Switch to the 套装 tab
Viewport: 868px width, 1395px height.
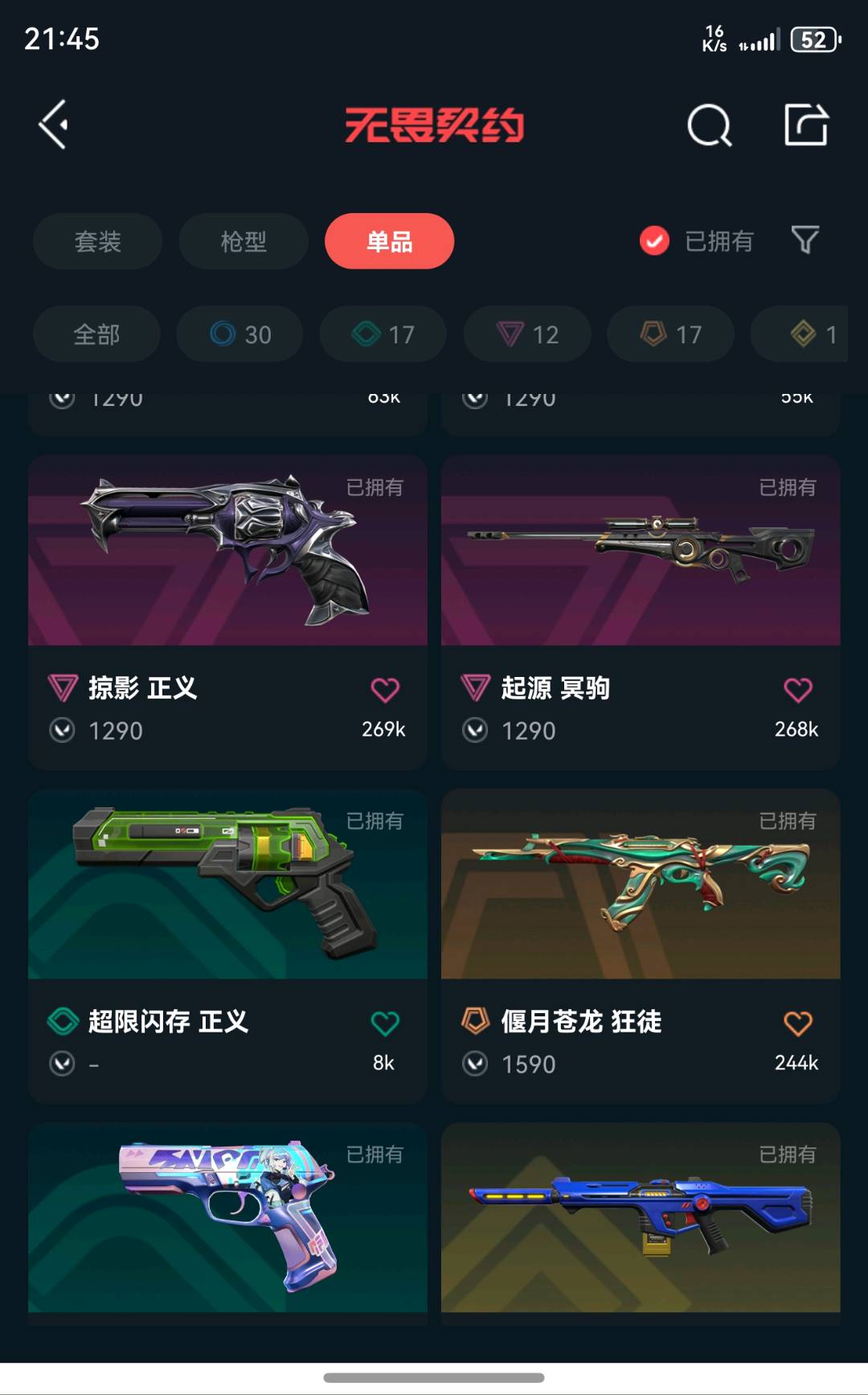[98, 241]
